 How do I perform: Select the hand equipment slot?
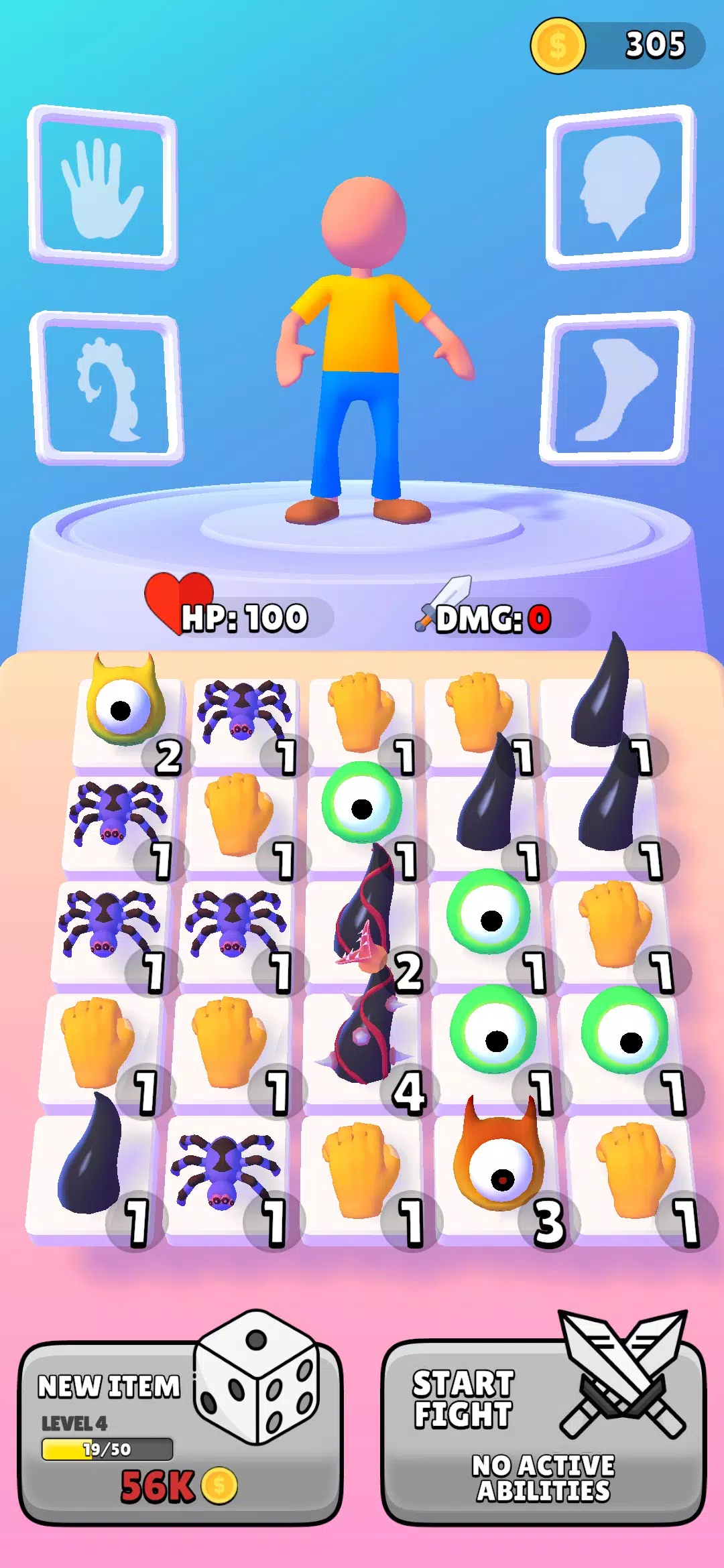(103, 187)
